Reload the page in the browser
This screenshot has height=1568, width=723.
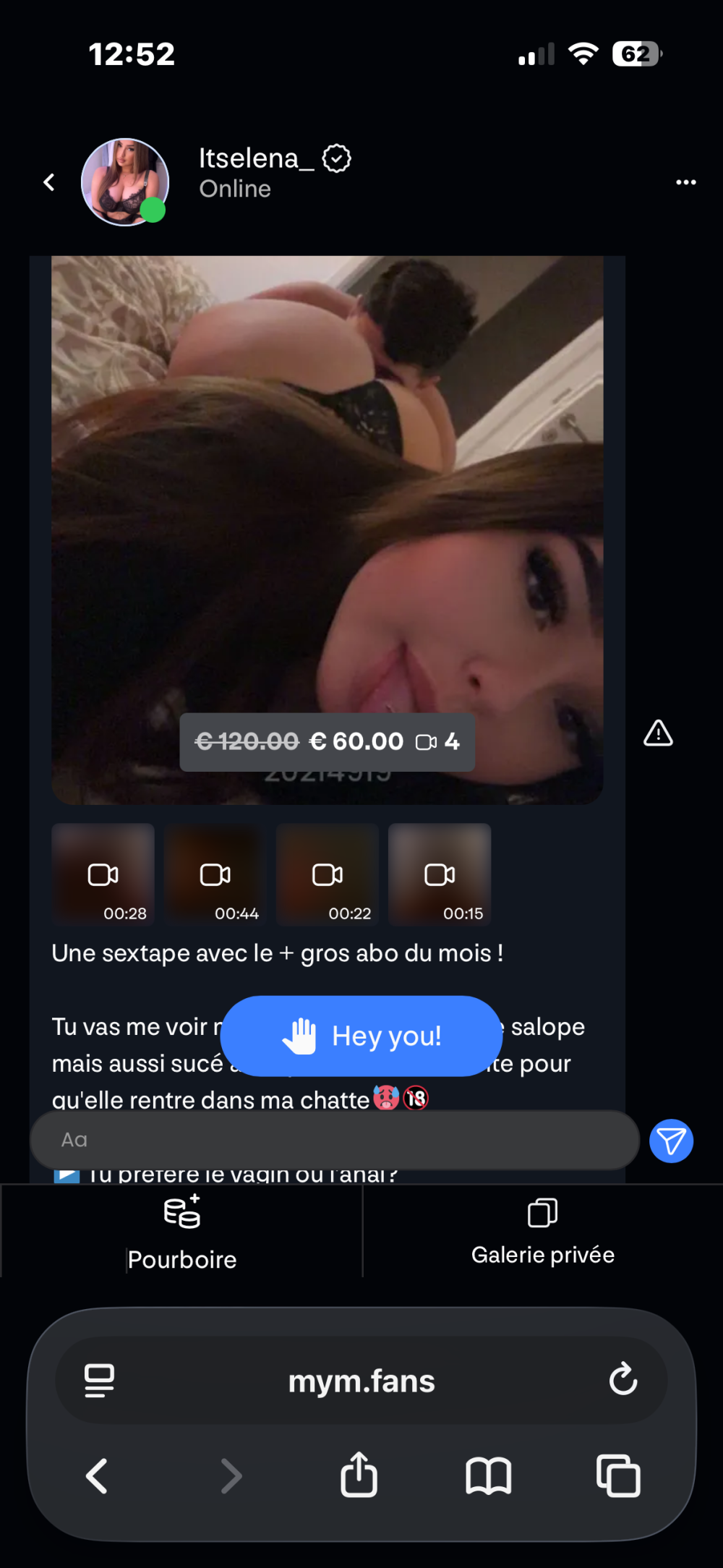623,1380
